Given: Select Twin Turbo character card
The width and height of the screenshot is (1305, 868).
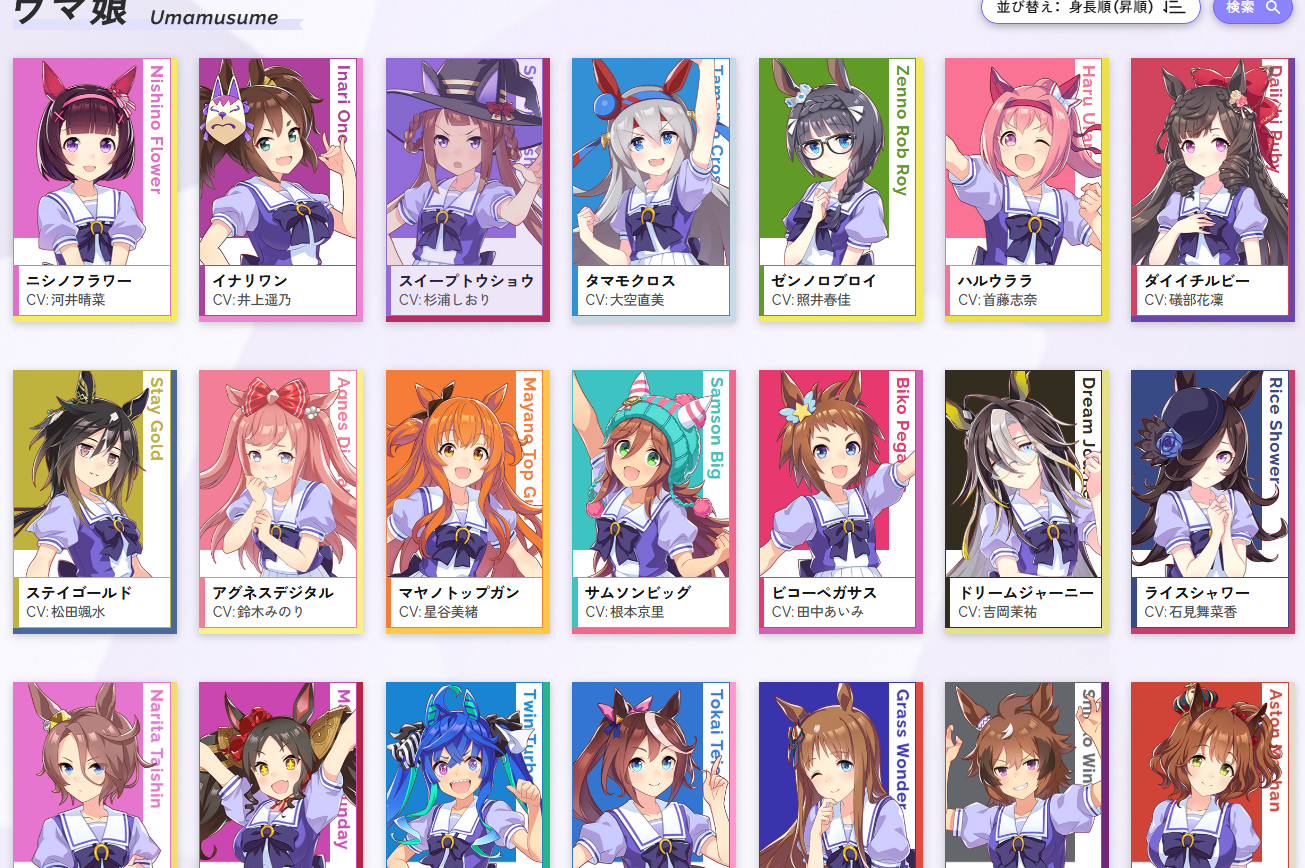Looking at the screenshot, I should coord(466,780).
